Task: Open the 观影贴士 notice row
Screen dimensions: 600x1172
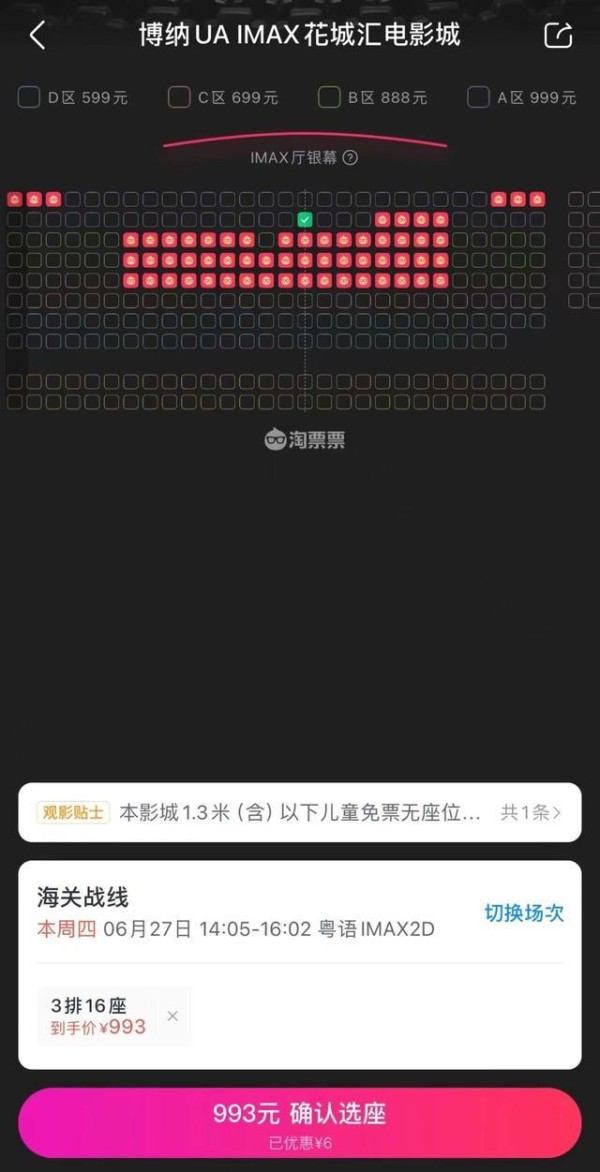Action: tap(300, 812)
